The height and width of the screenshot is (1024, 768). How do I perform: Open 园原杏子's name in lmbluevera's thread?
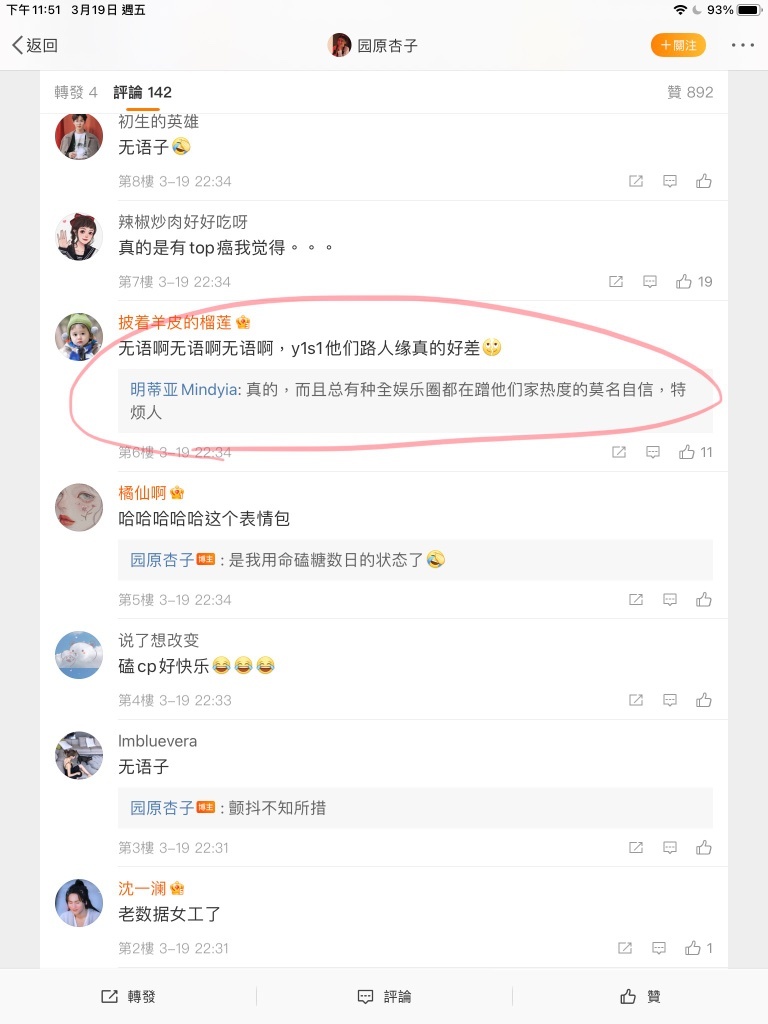162,807
